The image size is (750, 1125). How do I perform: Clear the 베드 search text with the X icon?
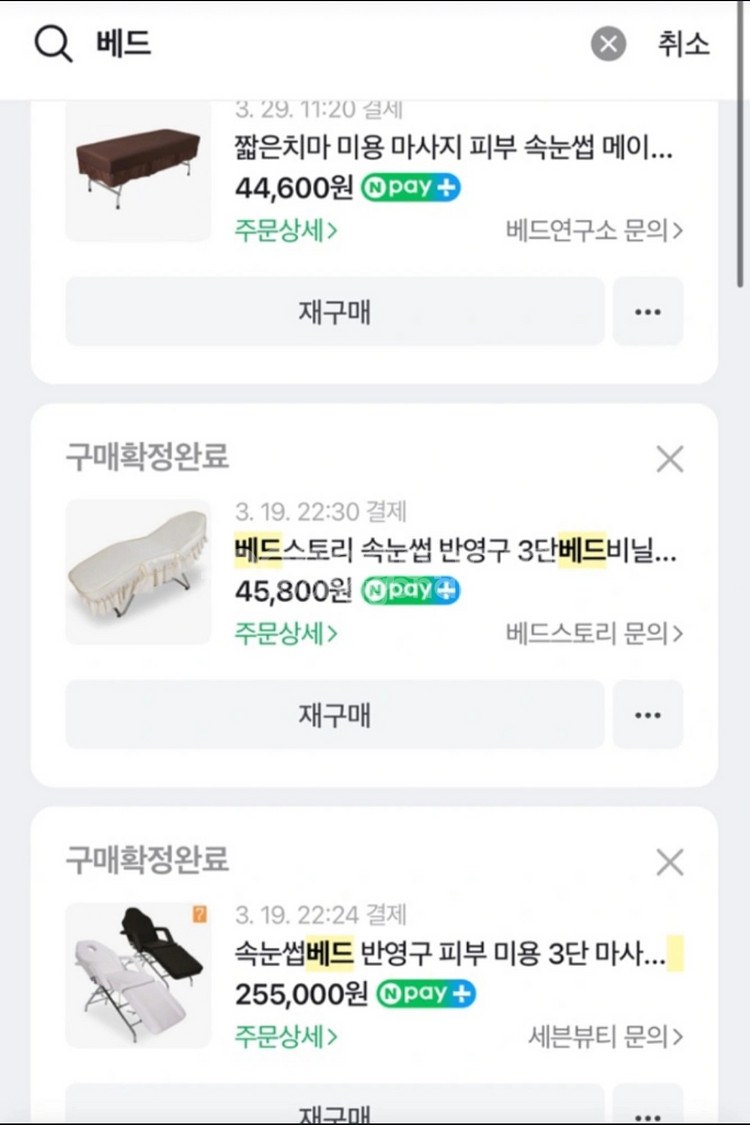click(606, 44)
